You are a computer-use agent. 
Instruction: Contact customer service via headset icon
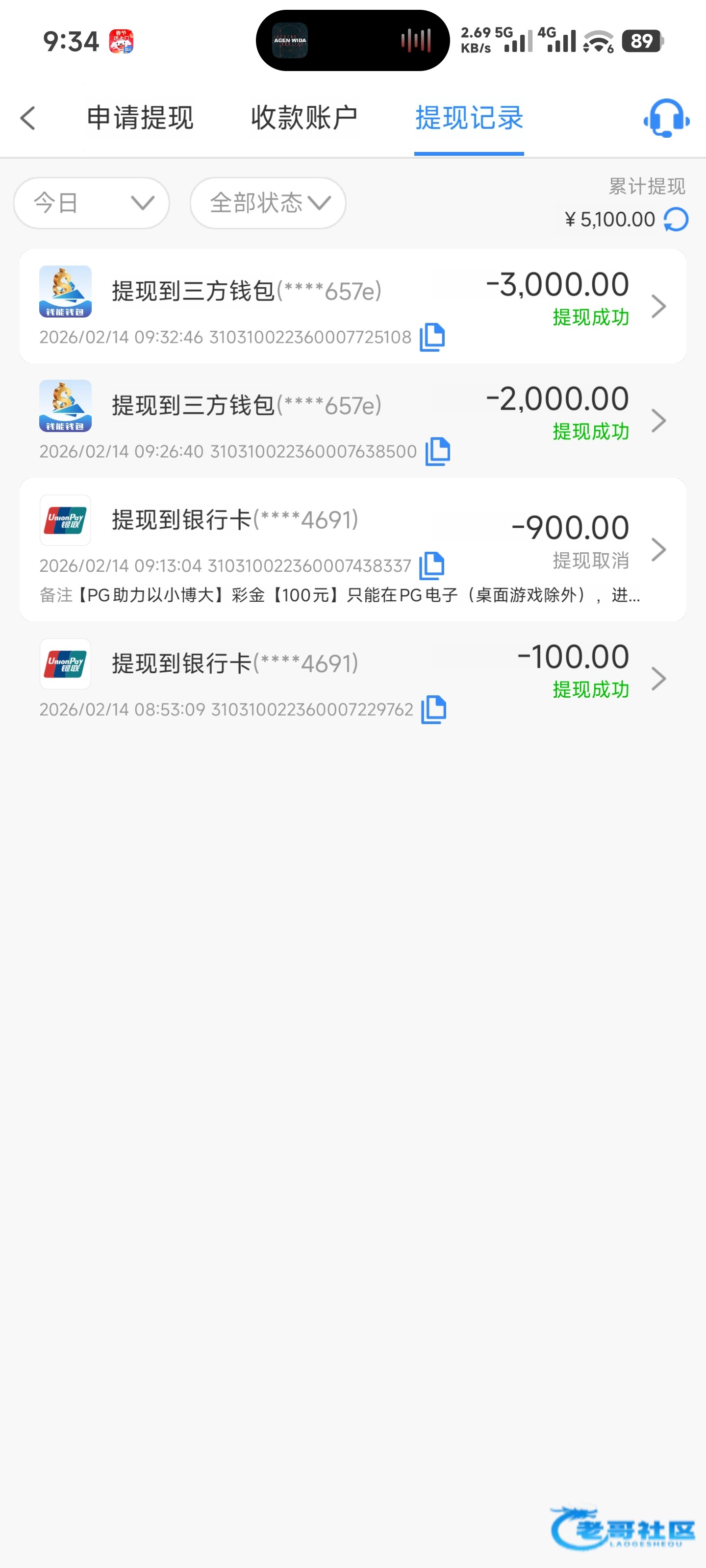(x=666, y=119)
